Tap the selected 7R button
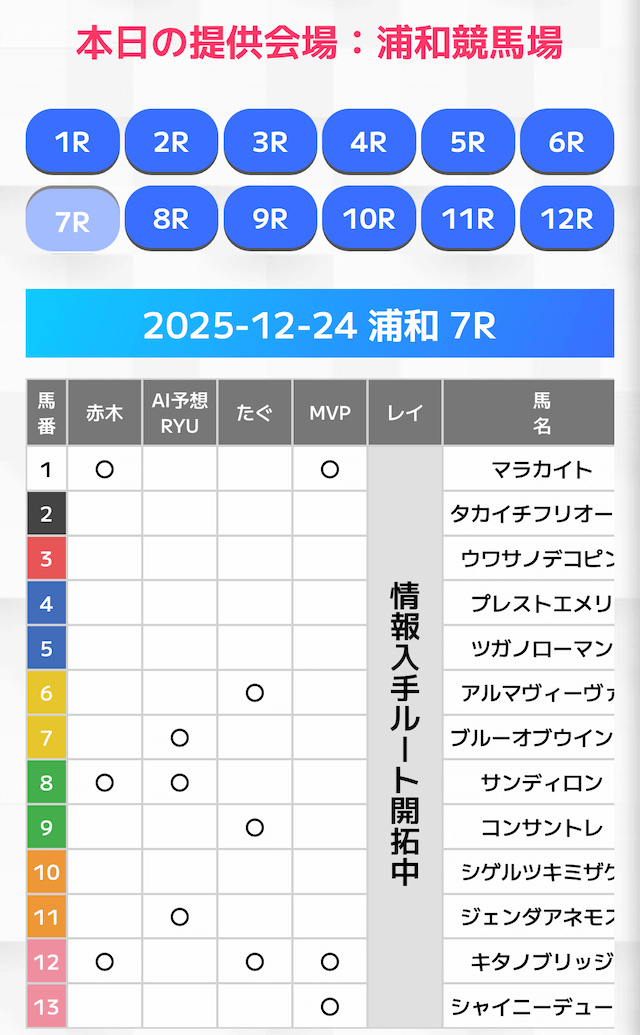This screenshot has height=1035, width=640. click(x=72, y=220)
